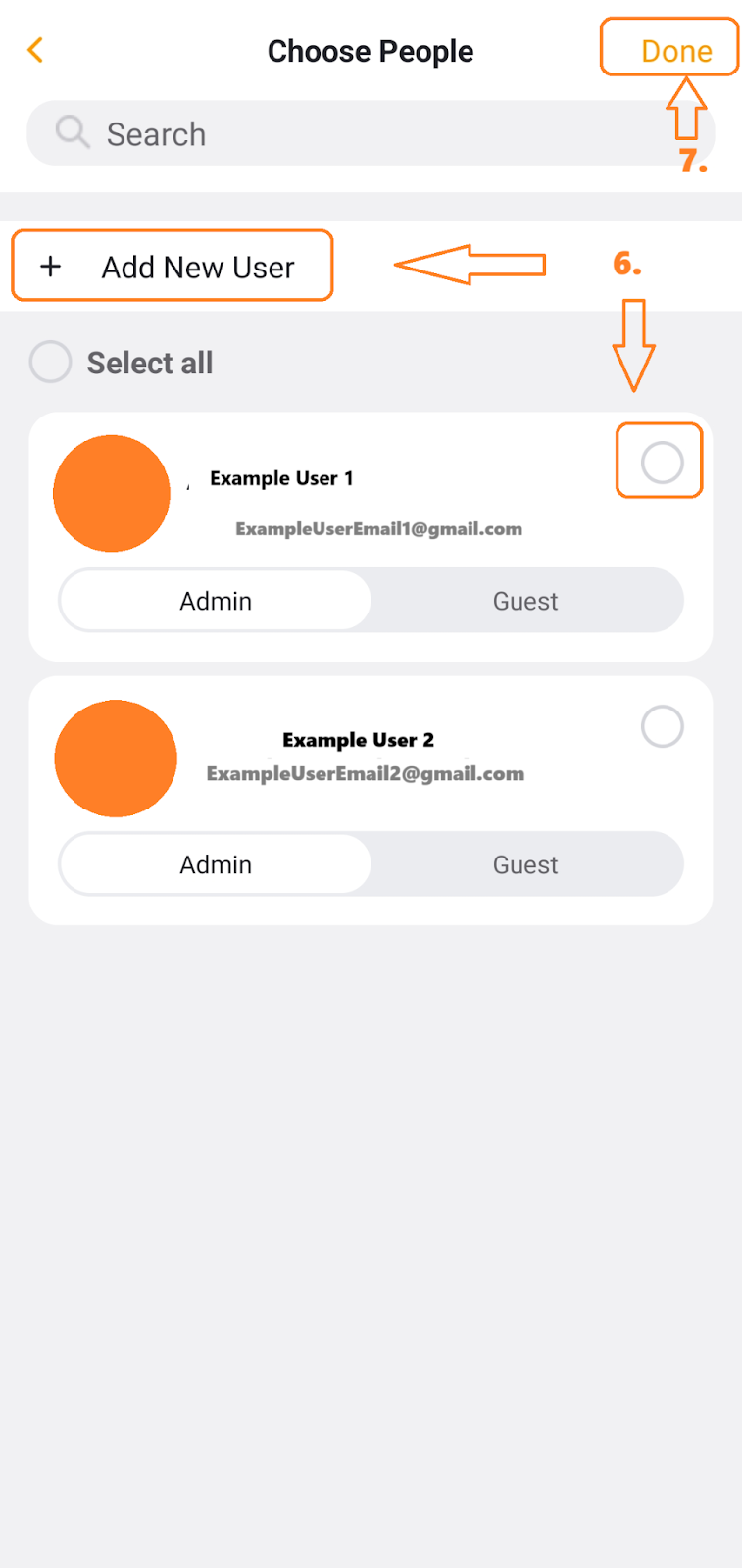This screenshot has width=742, height=1568.
Task: Open the Search field
Action: 371,133
